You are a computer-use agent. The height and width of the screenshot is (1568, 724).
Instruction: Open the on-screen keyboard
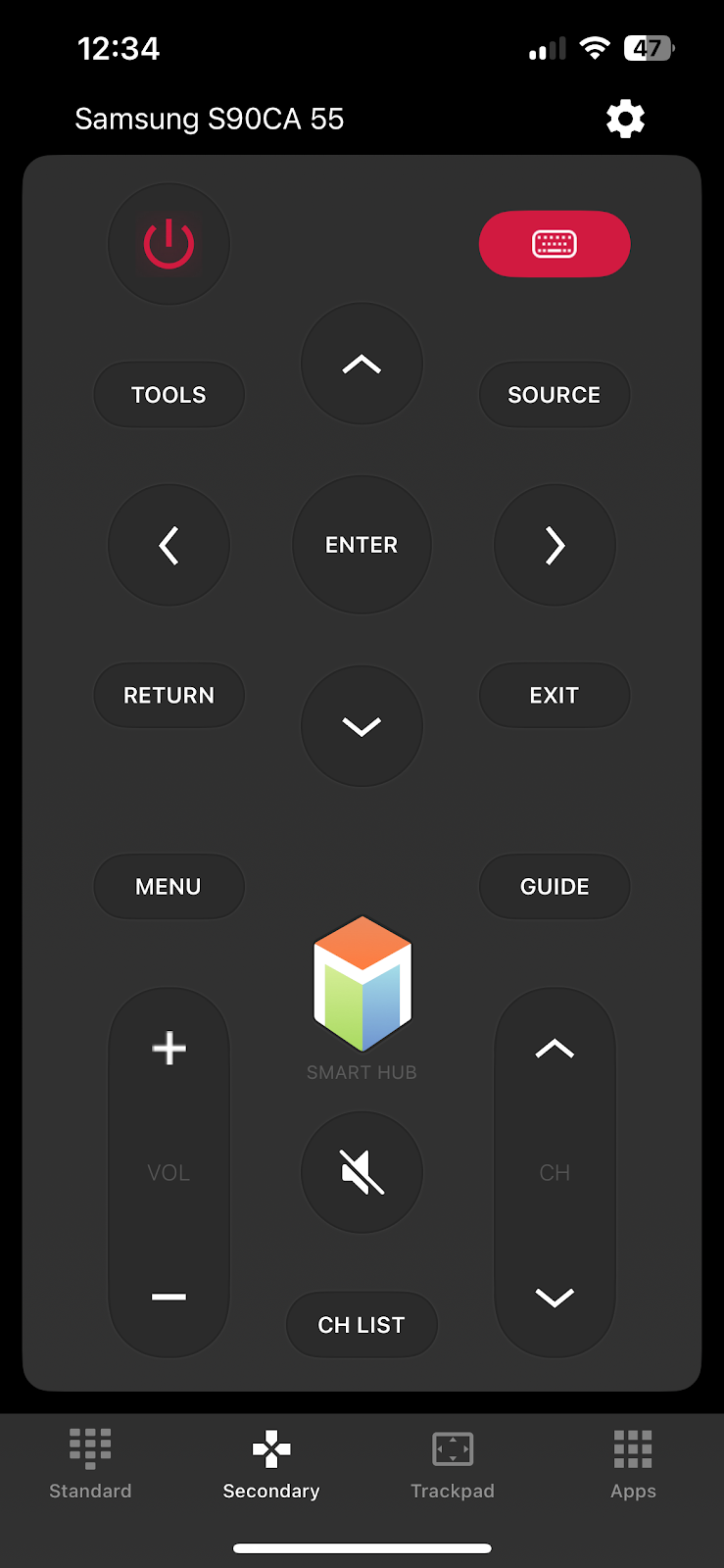coord(554,244)
